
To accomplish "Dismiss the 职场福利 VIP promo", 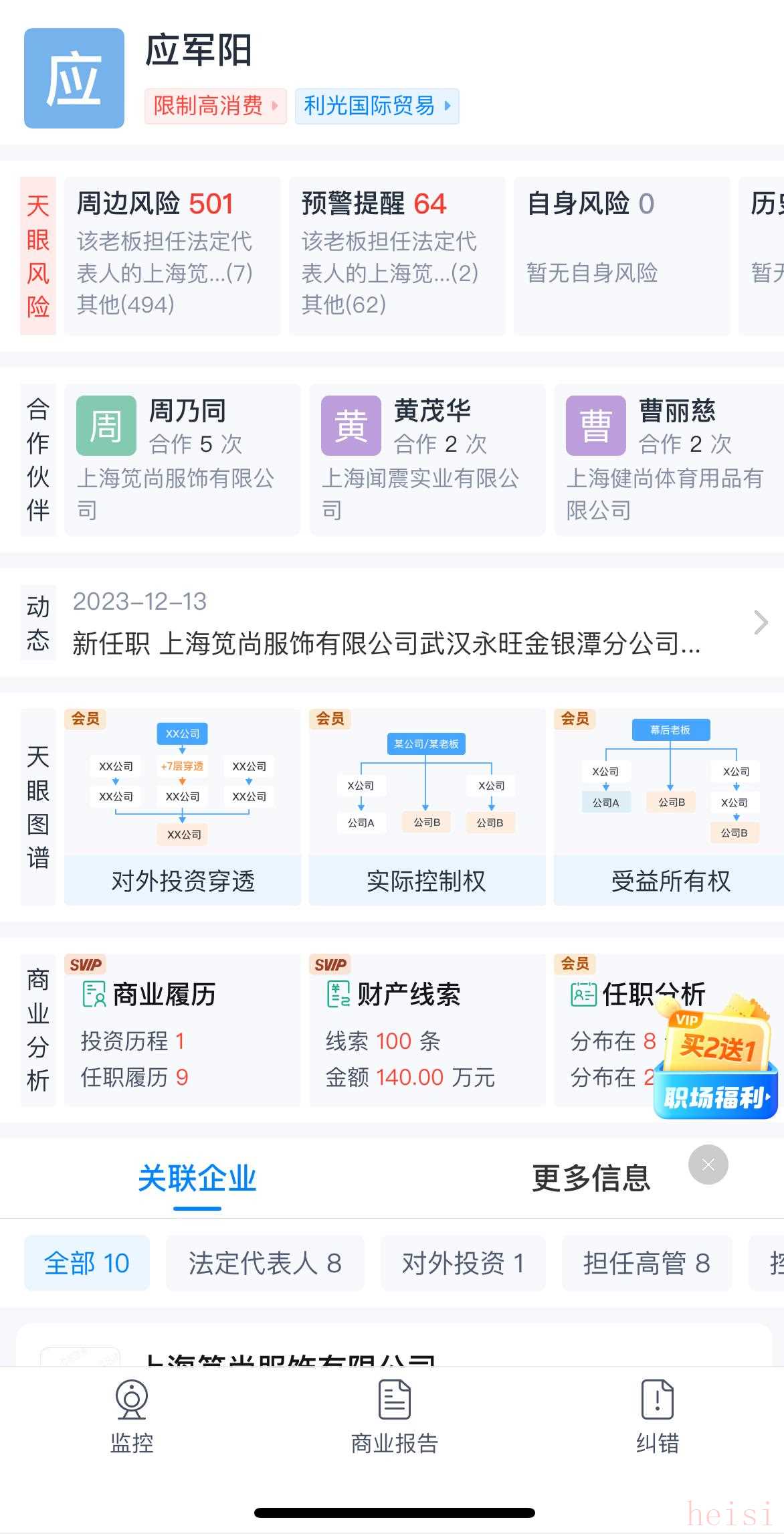I will 708,1165.
